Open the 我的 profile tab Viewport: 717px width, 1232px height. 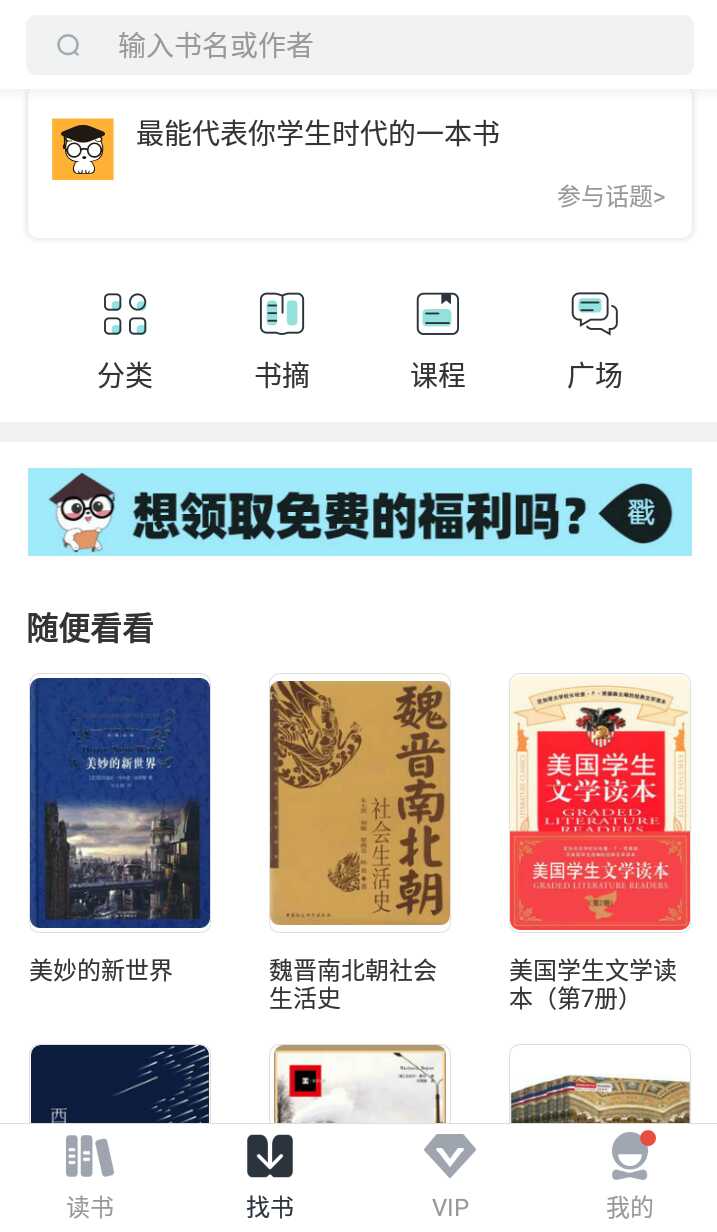pos(630,1178)
